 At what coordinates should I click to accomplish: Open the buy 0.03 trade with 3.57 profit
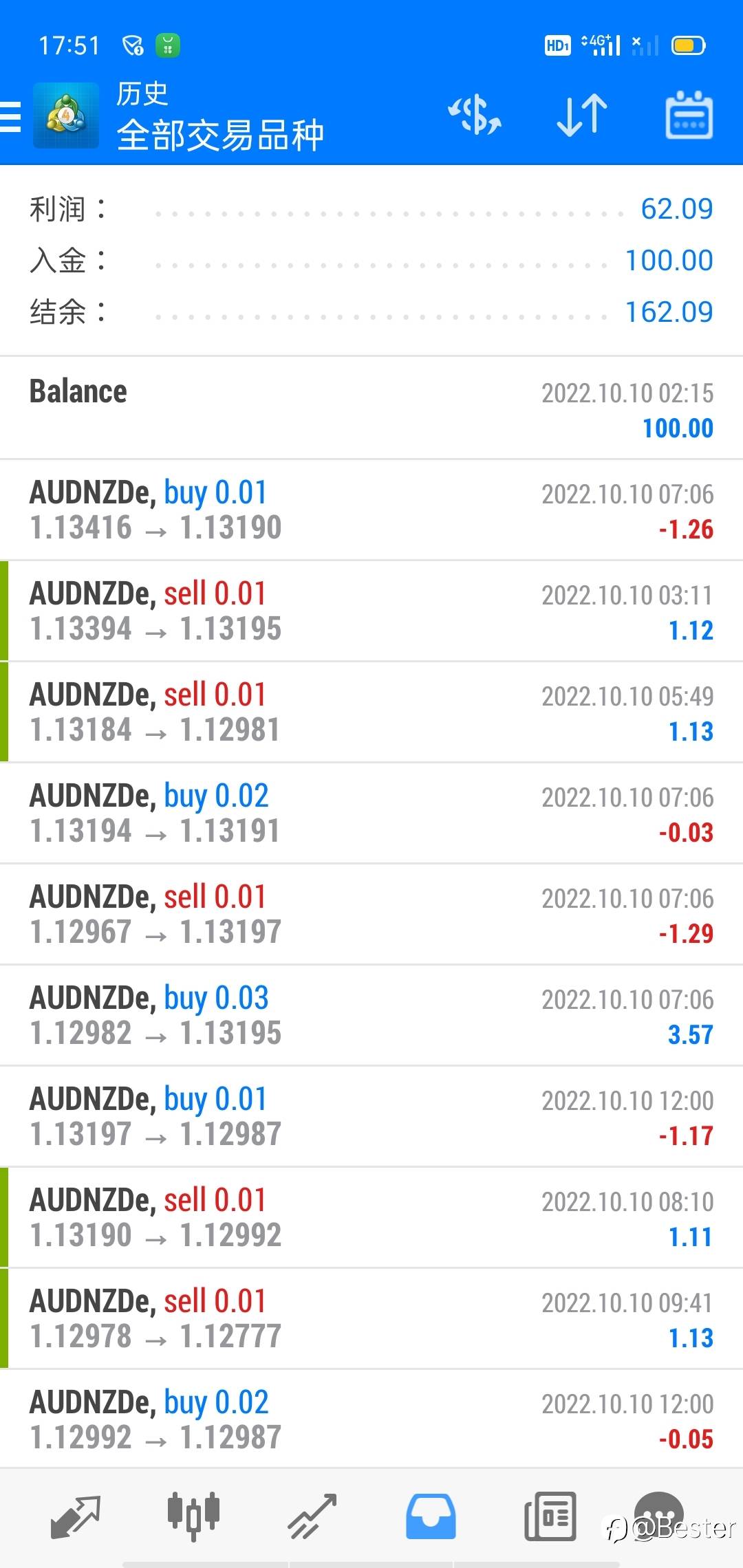point(371,1015)
